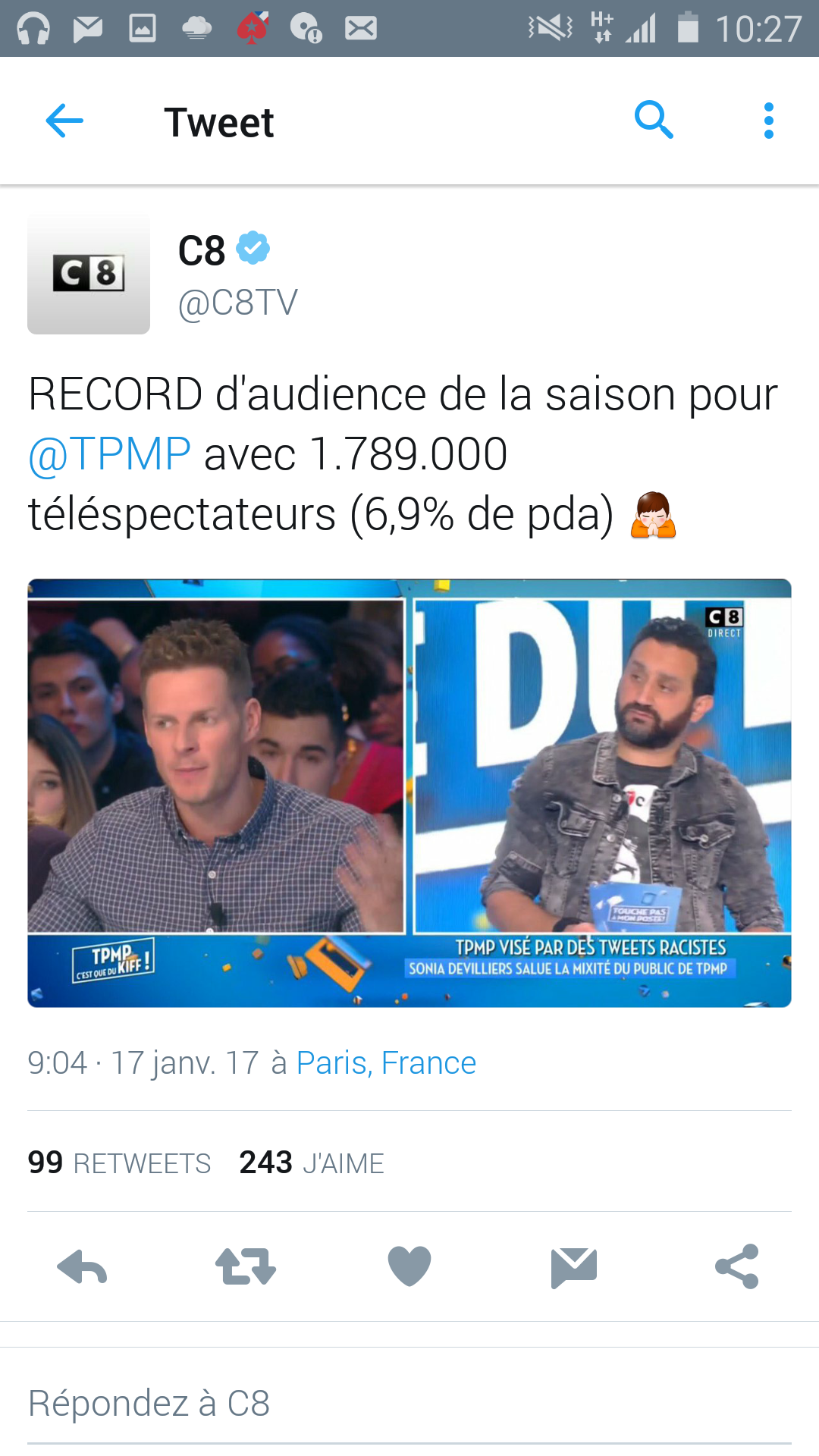
Task: Share this tweet
Action: [x=737, y=1266]
